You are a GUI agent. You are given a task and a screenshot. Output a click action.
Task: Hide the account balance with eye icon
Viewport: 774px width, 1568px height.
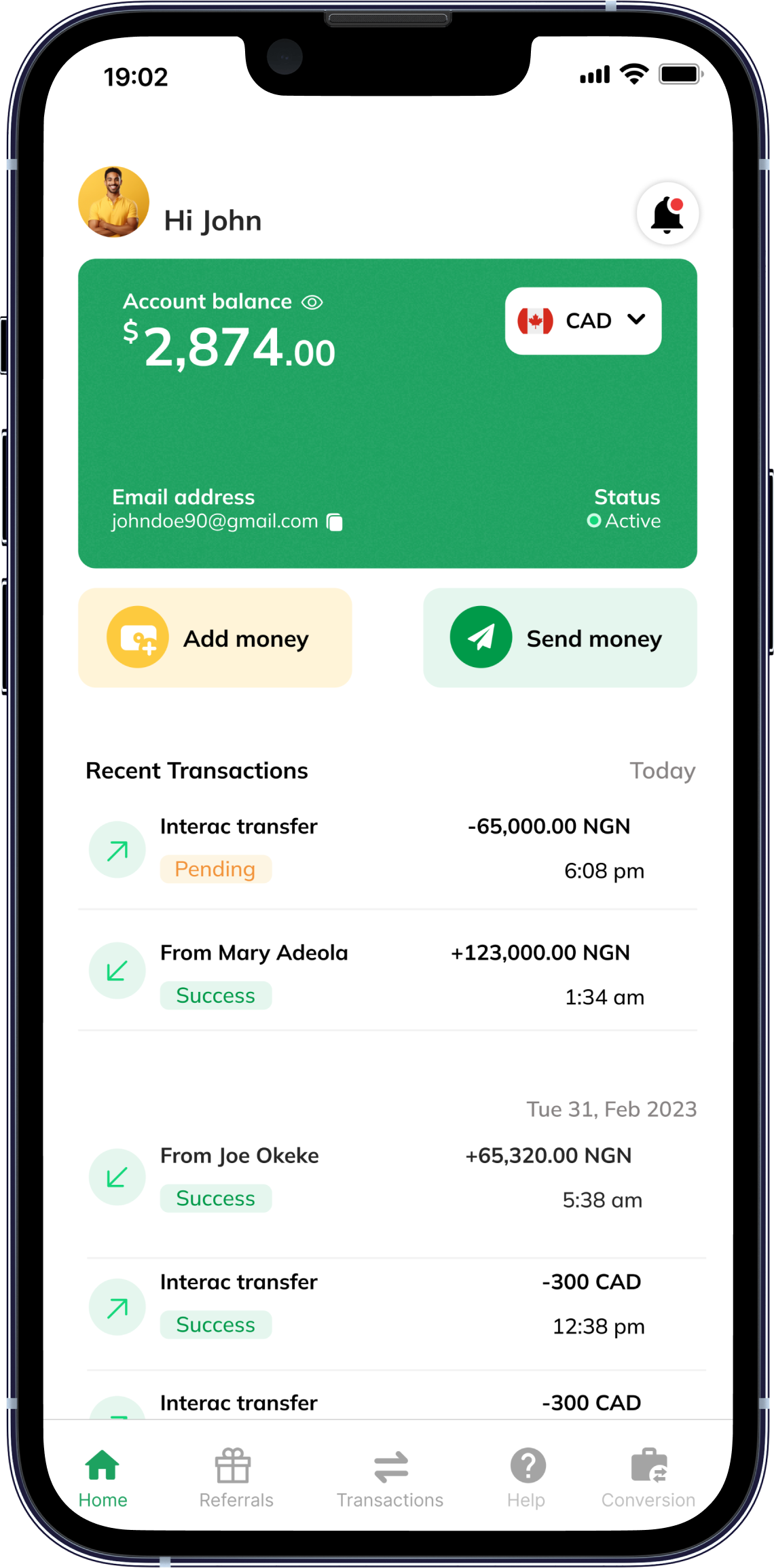[x=312, y=302]
